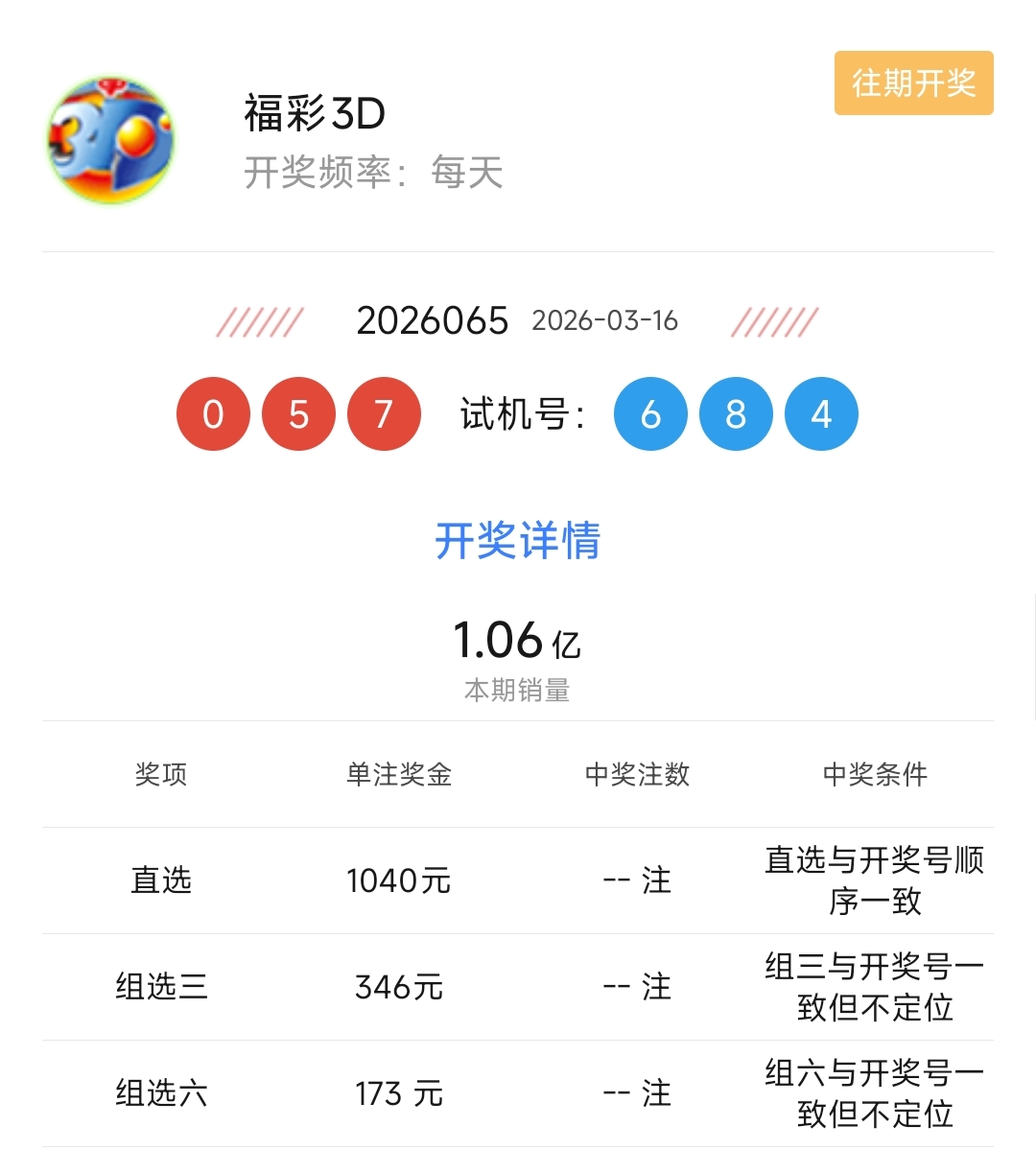
Task: Open the 开奖详情 details link
Action: coord(518,540)
